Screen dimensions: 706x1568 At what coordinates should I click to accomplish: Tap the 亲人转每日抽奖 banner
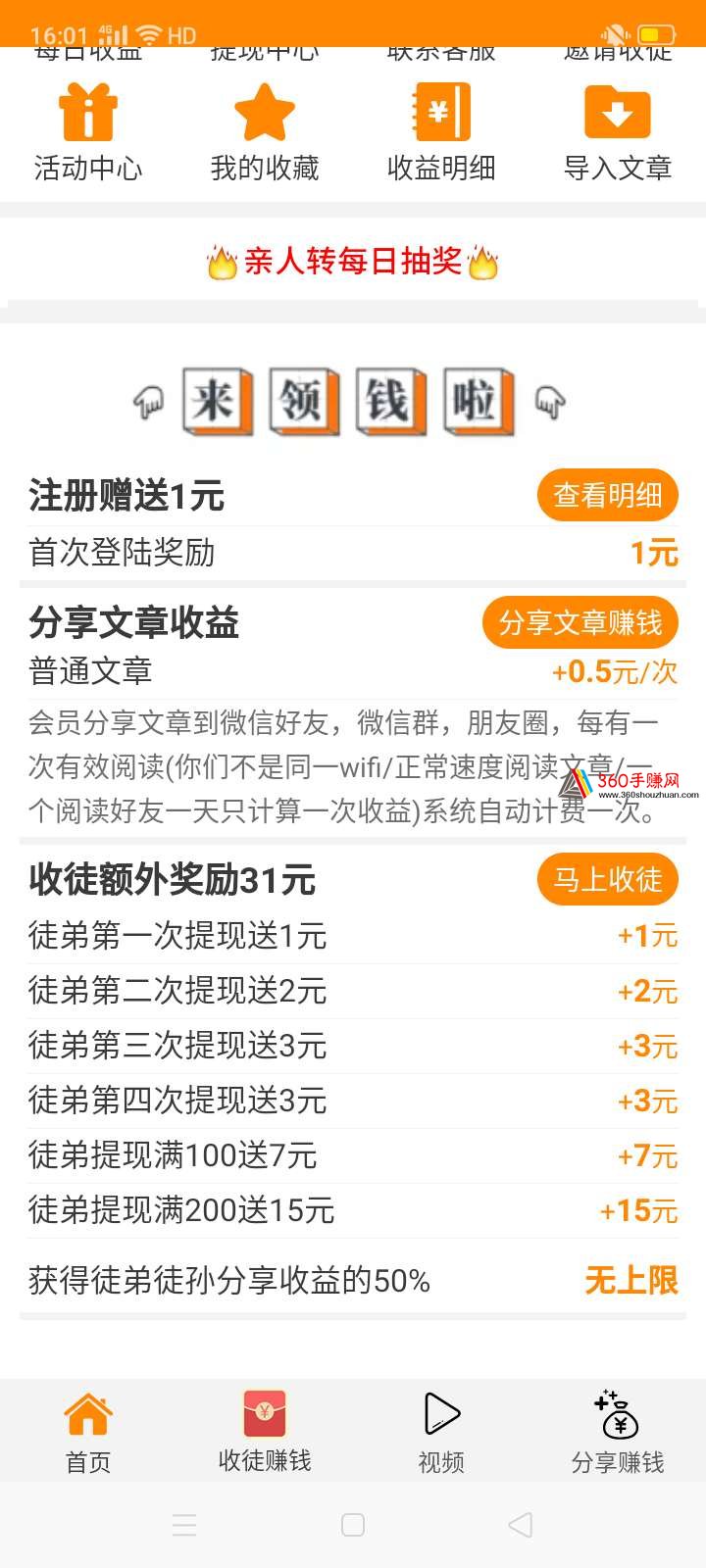(353, 262)
